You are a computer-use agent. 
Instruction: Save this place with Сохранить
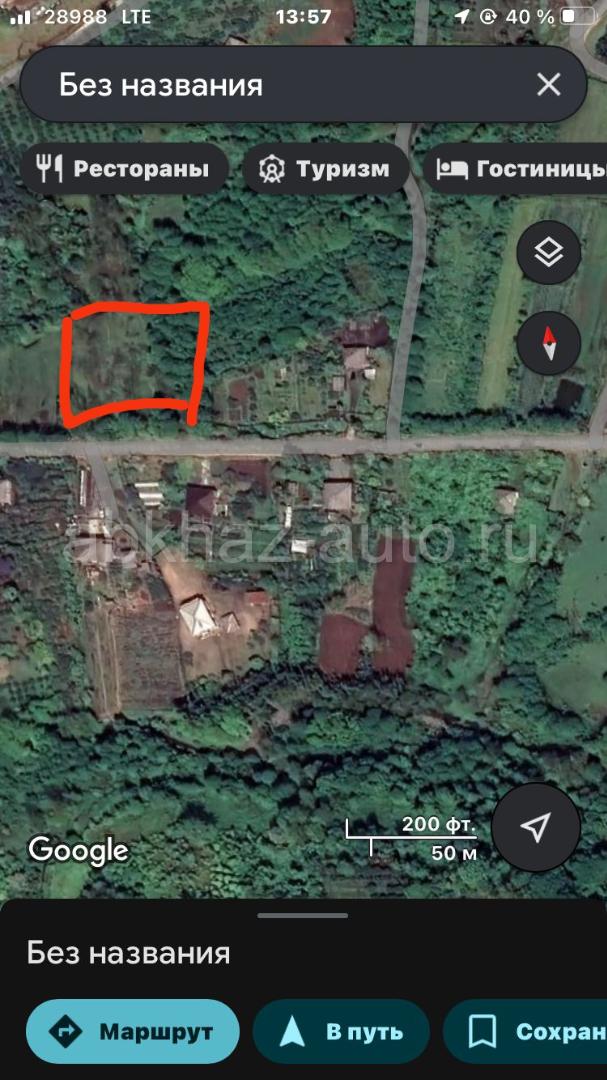tap(525, 1032)
